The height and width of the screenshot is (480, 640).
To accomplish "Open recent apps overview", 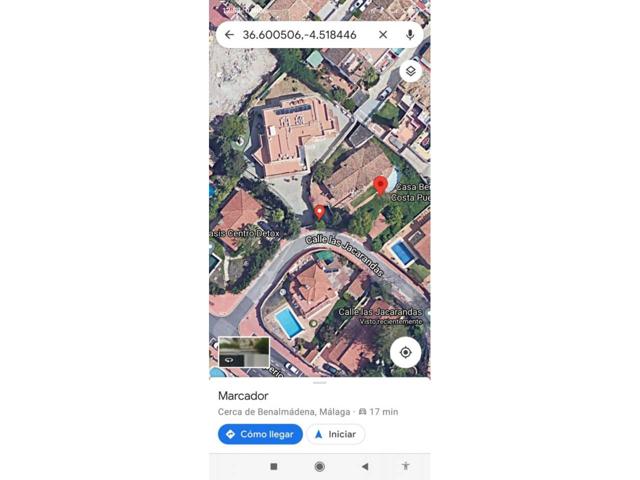I will click(274, 466).
